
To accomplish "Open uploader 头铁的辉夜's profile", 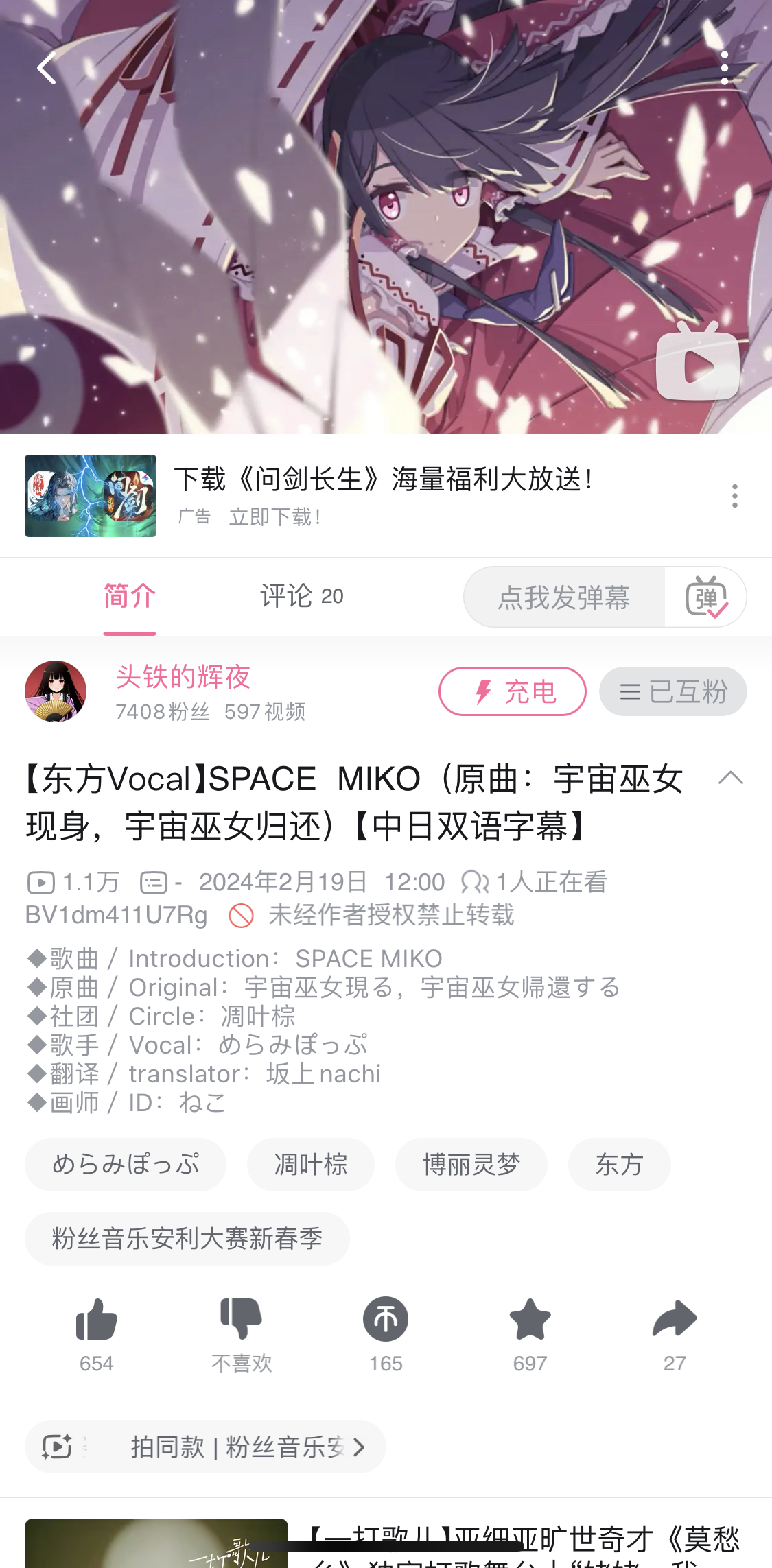I will (56, 691).
